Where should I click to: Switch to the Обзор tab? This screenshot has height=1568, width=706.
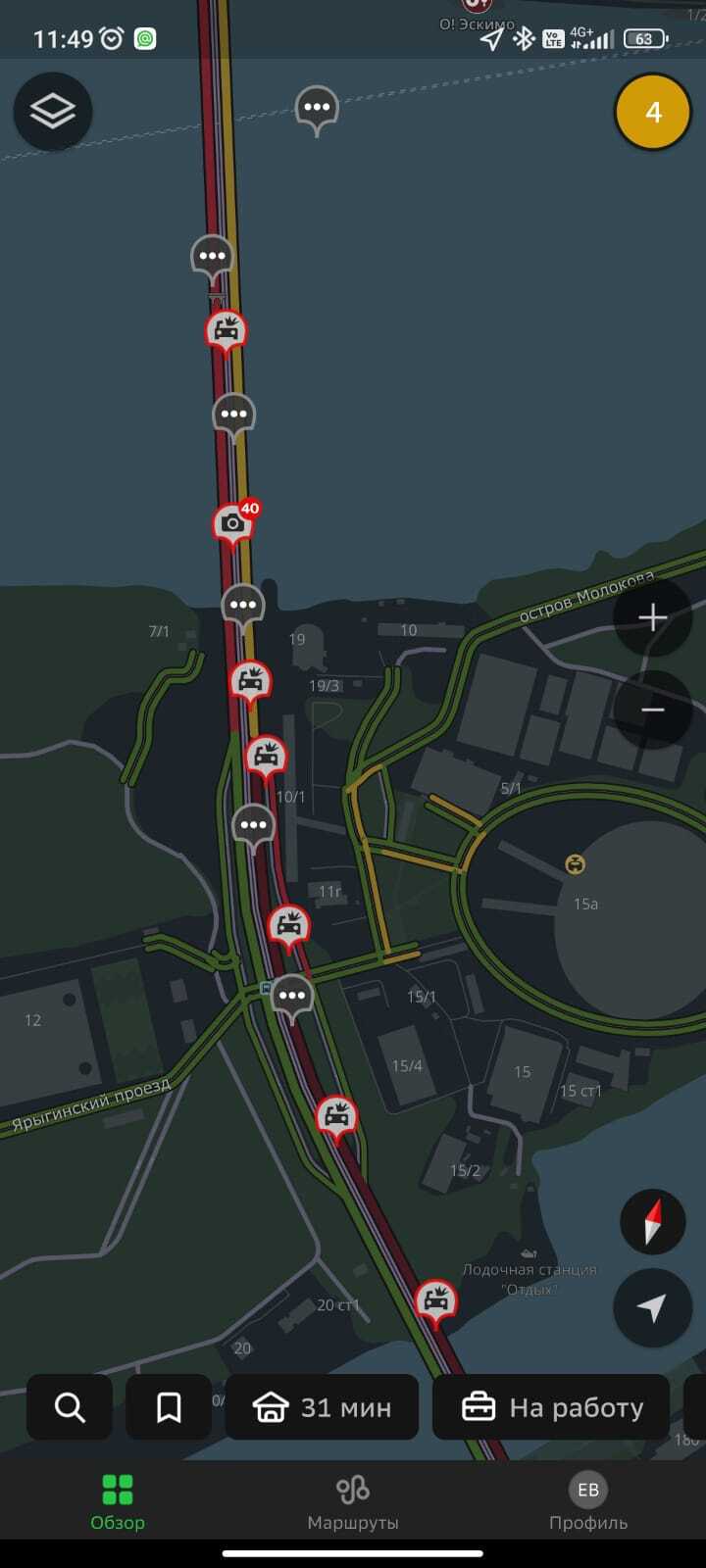118,1502
